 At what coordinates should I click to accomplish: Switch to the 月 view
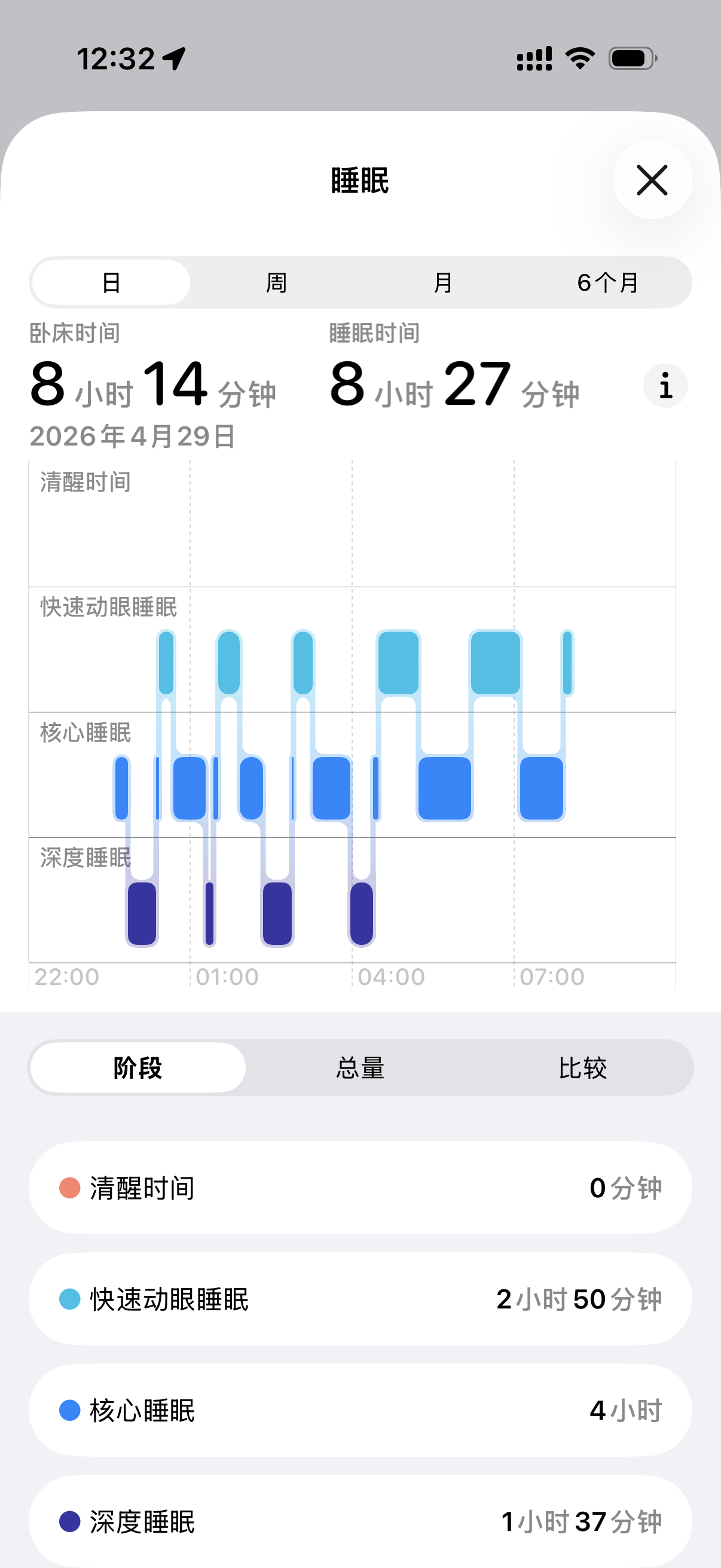click(x=443, y=282)
